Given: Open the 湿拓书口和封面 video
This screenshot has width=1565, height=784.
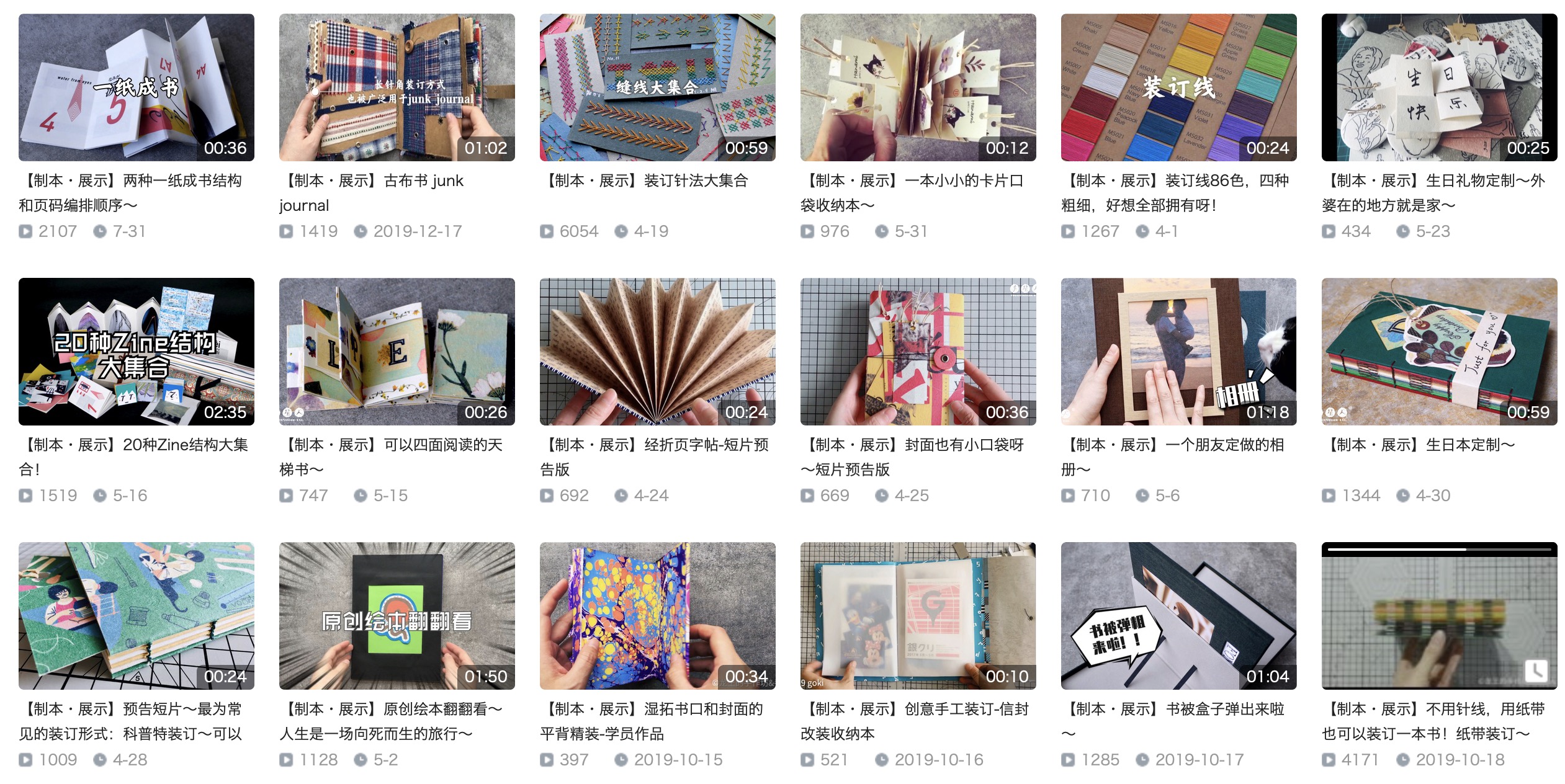Looking at the screenshot, I should pos(657,616).
